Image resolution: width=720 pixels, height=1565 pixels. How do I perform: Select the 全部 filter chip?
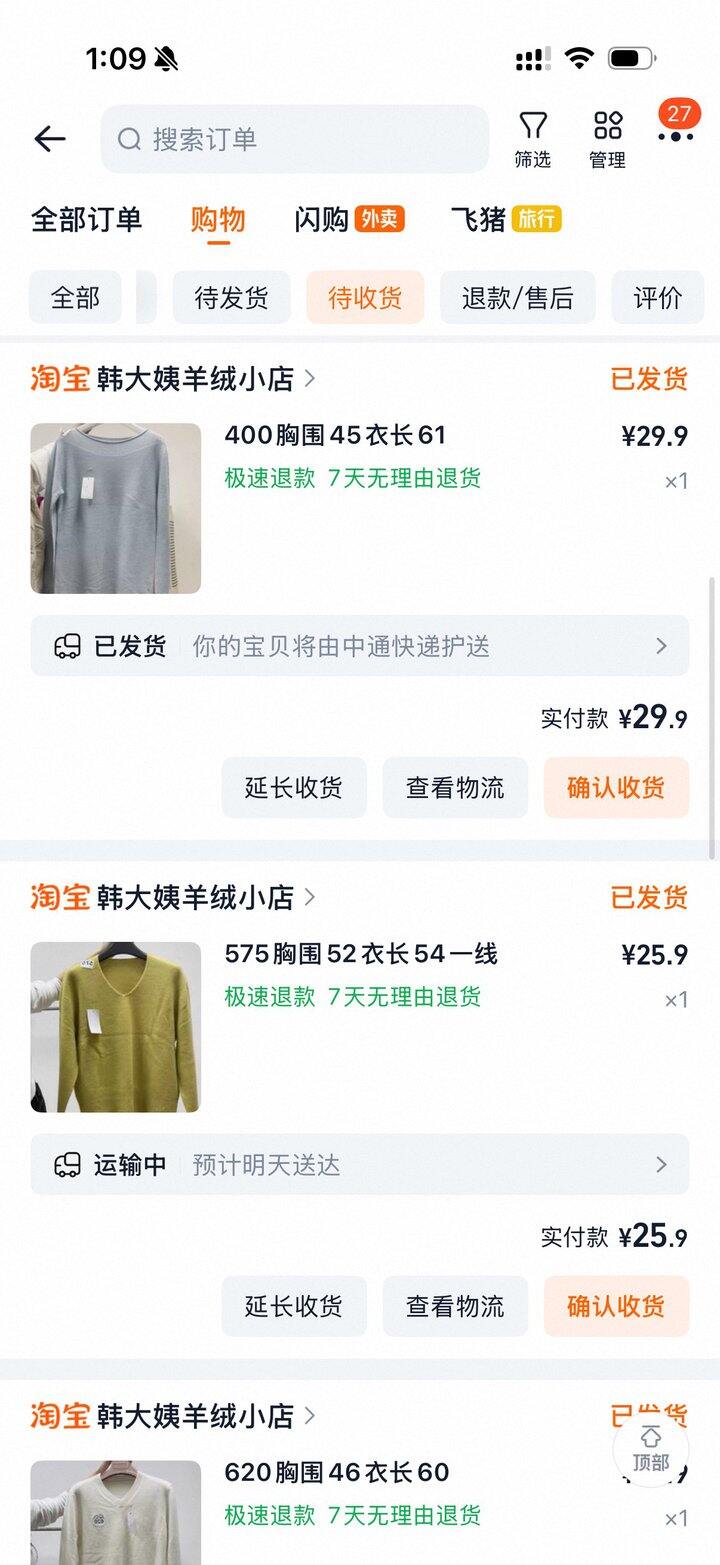pyautogui.click(x=75, y=297)
